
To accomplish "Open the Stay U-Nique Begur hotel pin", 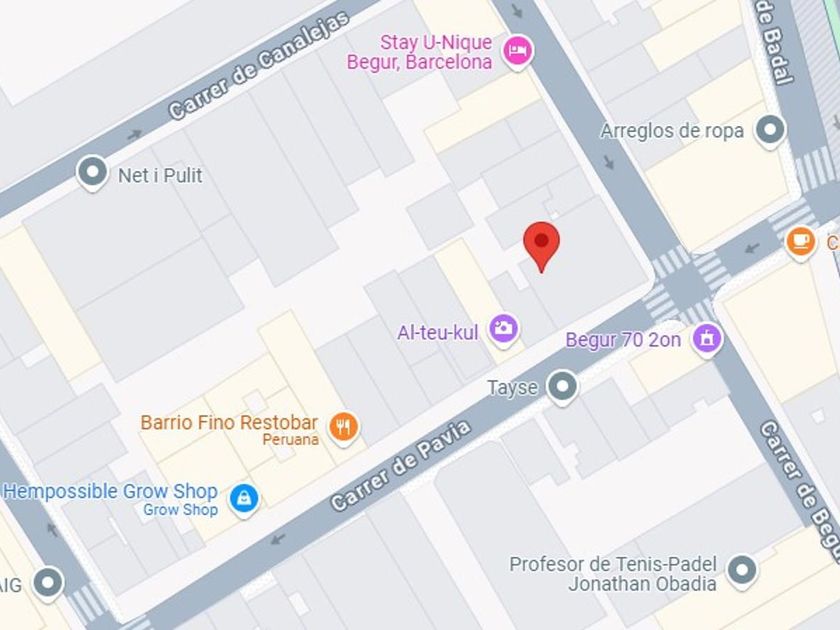I will point(518,51).
